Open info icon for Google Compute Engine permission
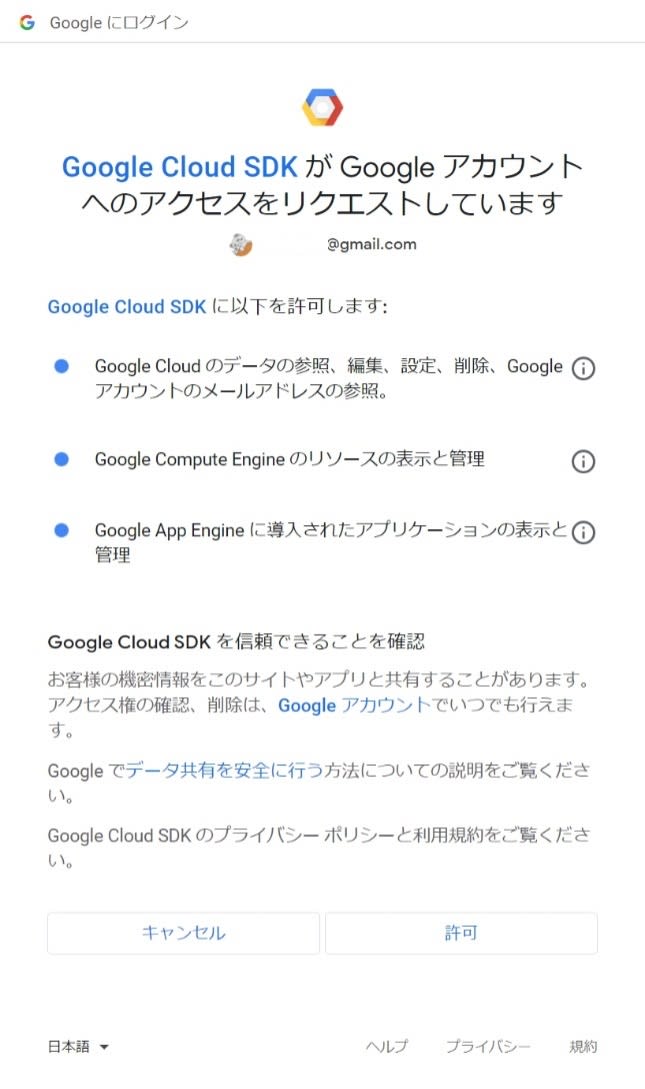 583,461
